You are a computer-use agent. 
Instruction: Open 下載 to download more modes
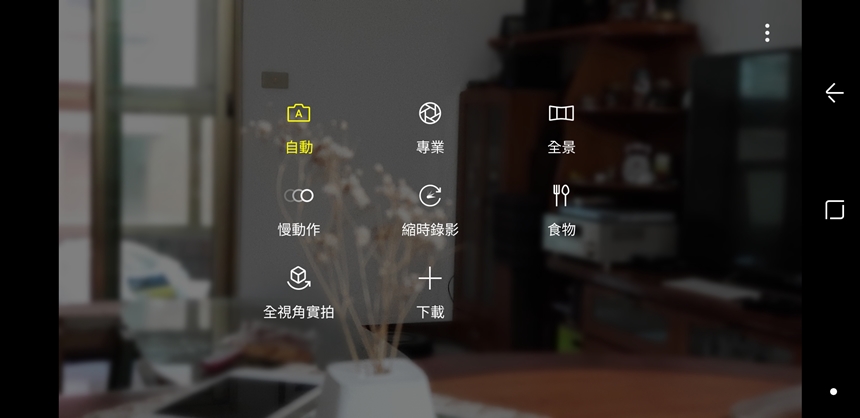pos(430,293)
